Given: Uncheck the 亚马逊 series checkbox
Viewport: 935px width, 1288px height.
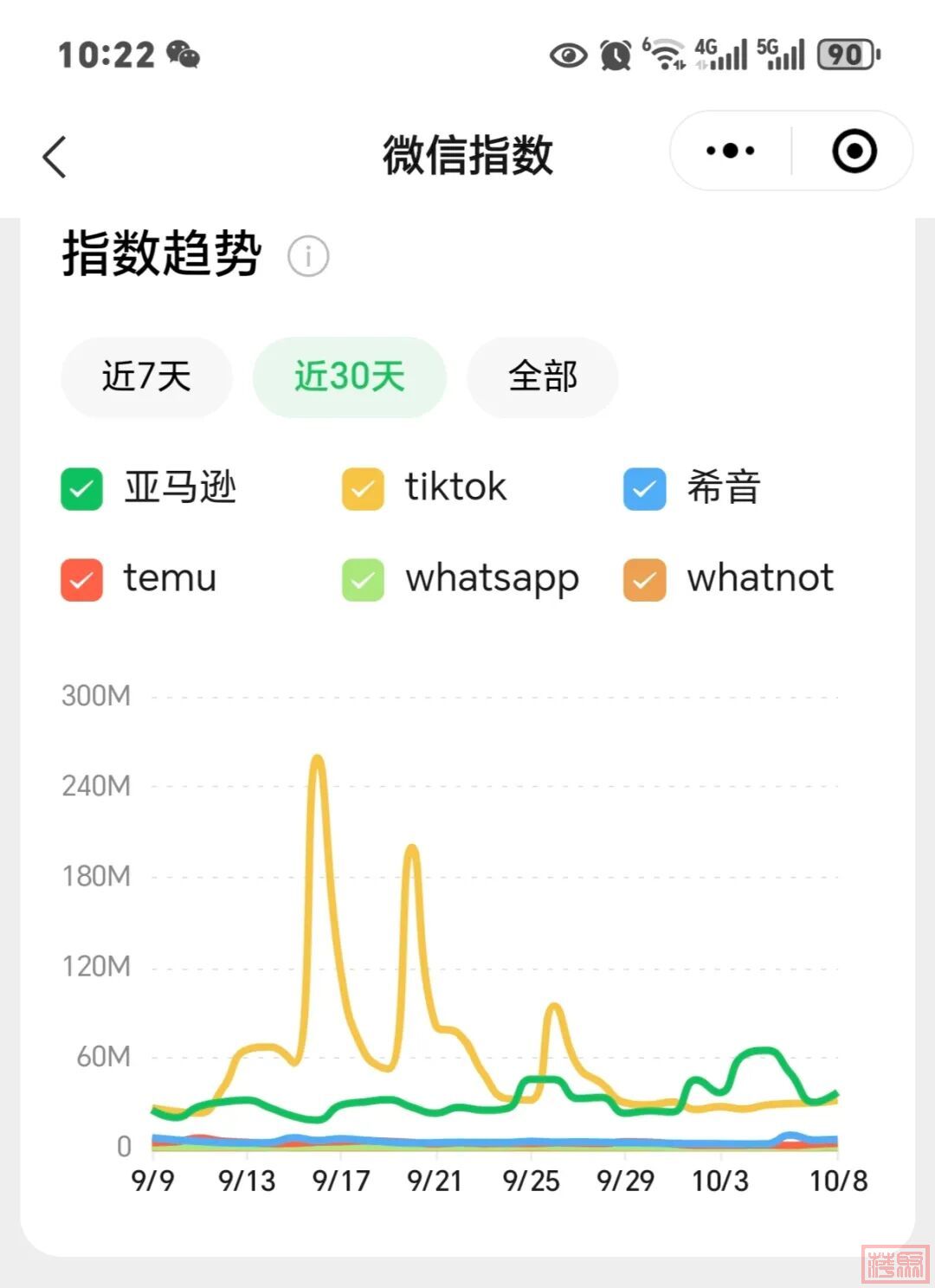Looking at the screenshot, I should click(x=82, y=489).
